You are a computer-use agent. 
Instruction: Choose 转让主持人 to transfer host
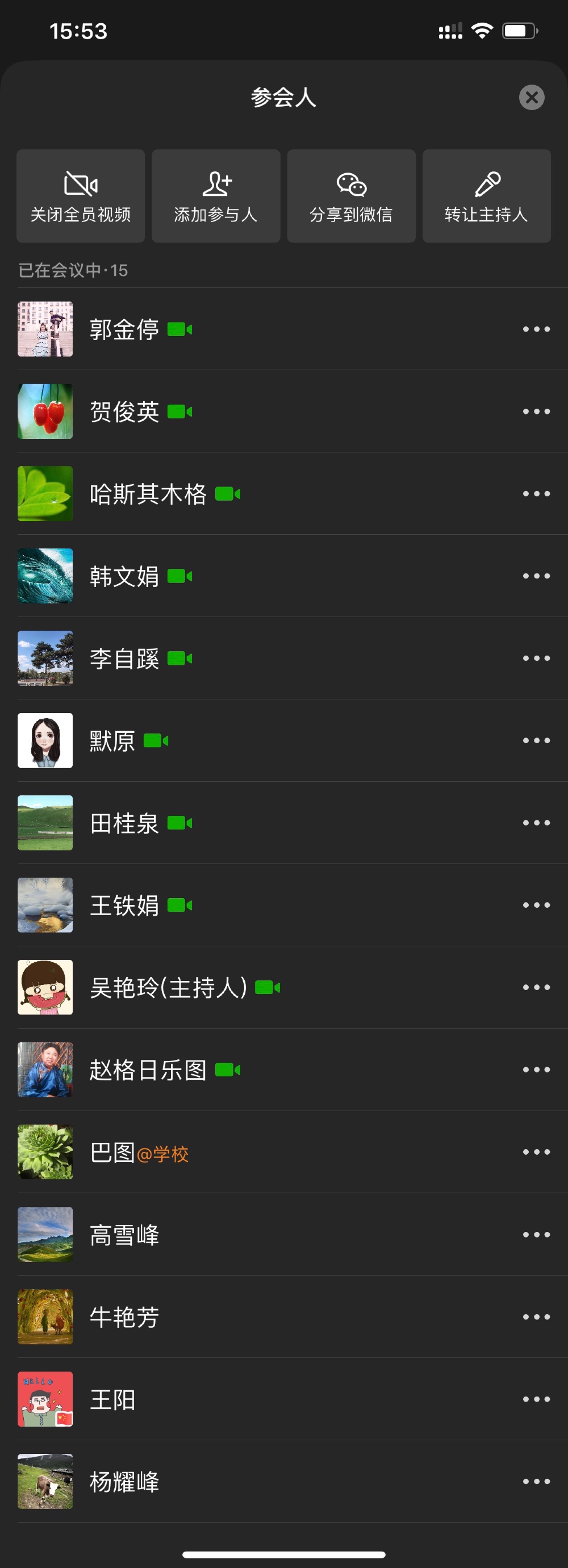tap(486, 196)
